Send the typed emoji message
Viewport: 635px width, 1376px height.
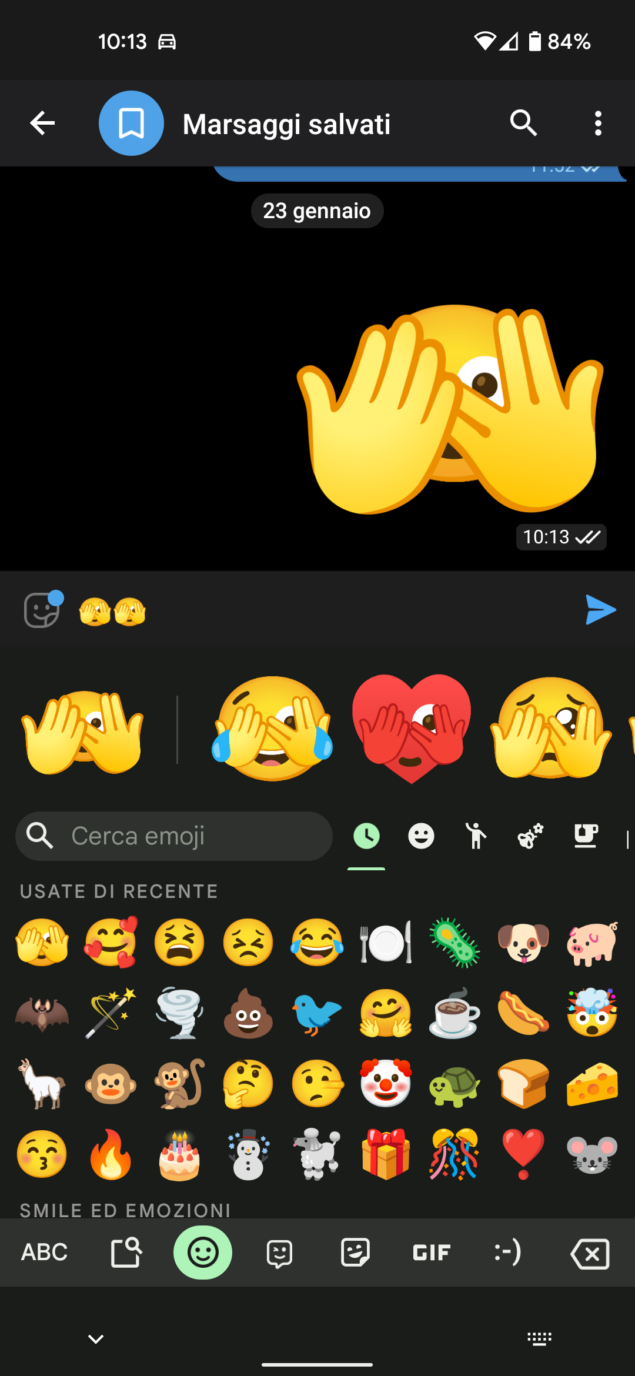pyautogui.click(x=600, y=610)
